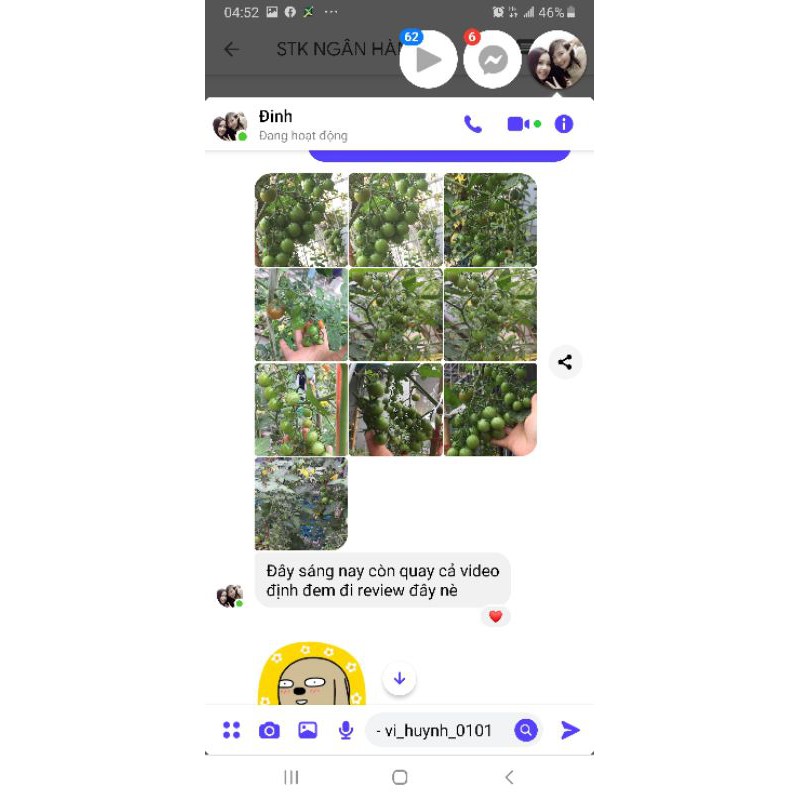Send the typed message
This screenshot has height=800, width=800.
(570, 730)
